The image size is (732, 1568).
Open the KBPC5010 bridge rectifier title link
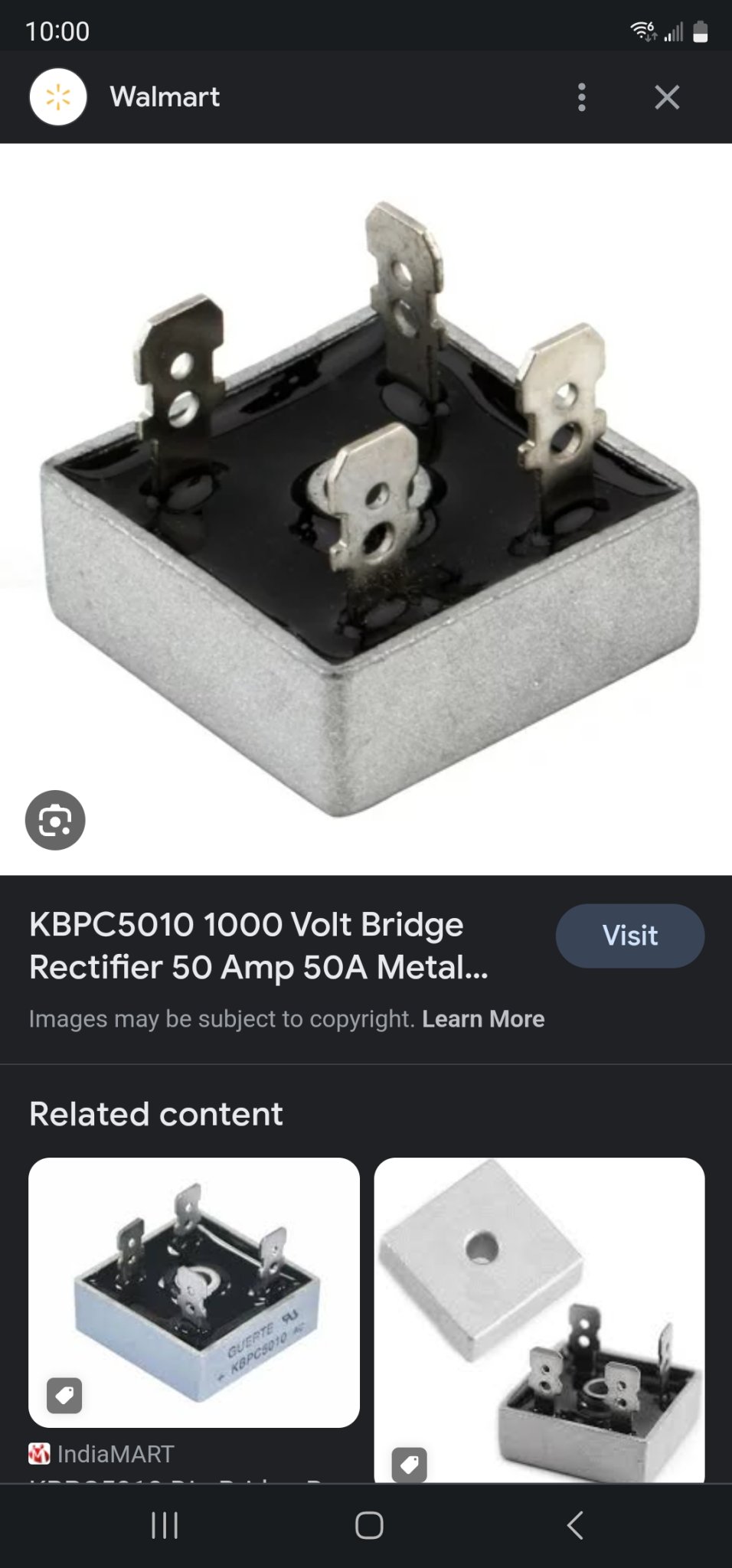(259, 946)
